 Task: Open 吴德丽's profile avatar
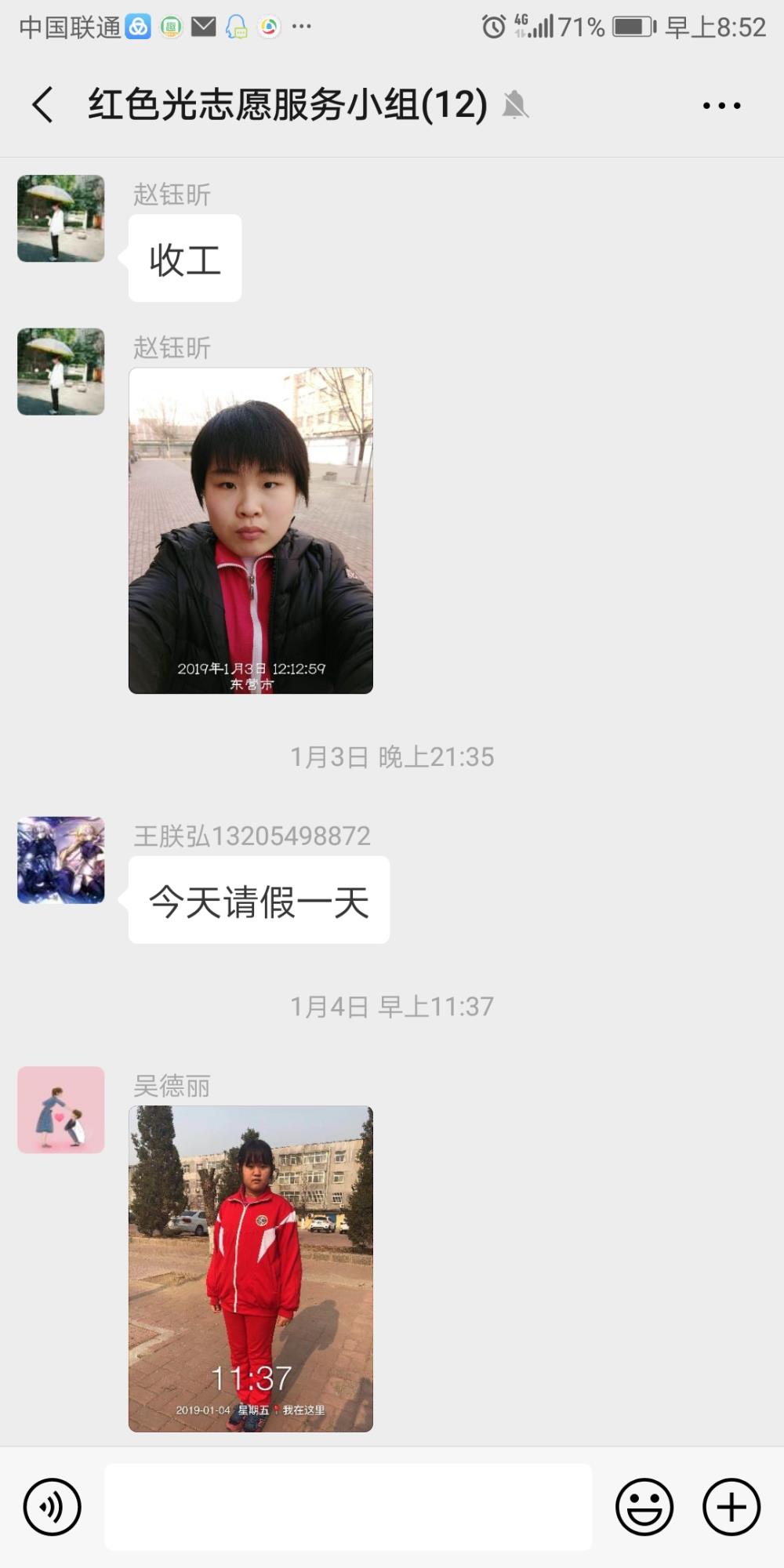(61, 1109)
